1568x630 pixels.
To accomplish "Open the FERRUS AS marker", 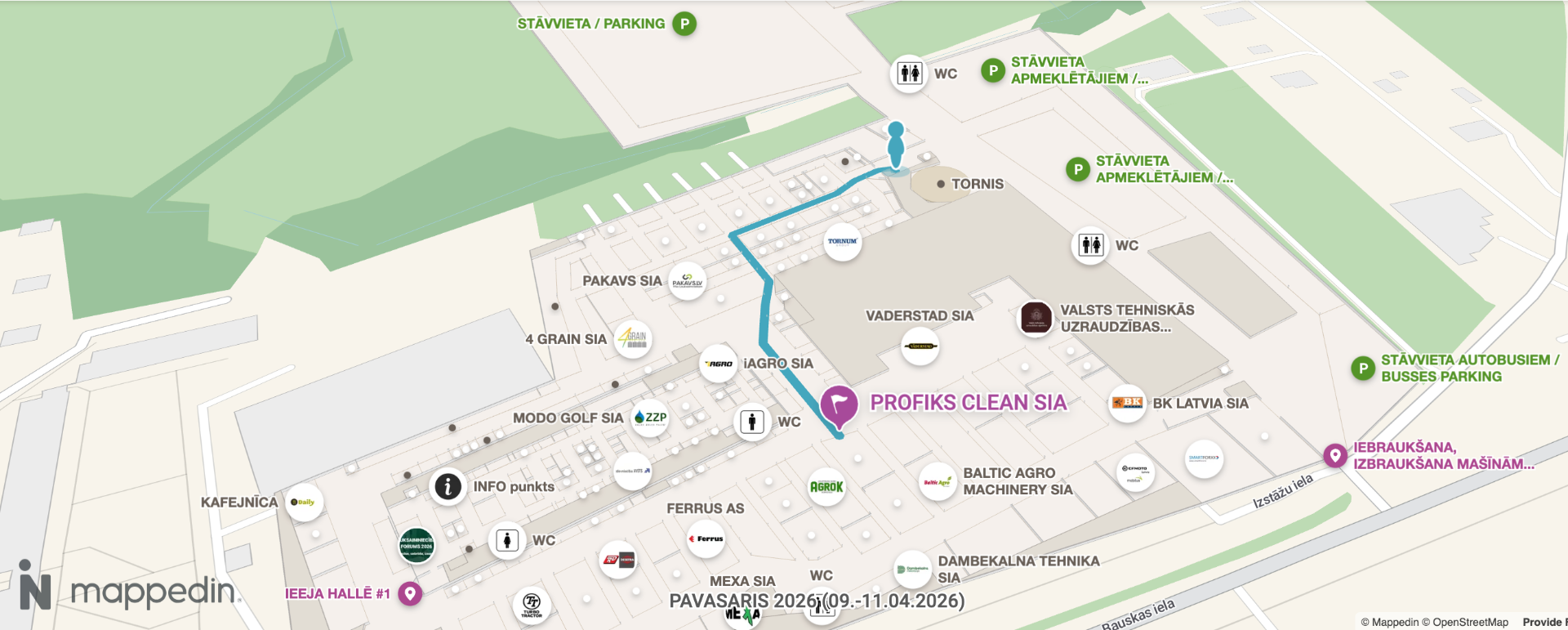I will pyautogui.click(x=706, y=539).
